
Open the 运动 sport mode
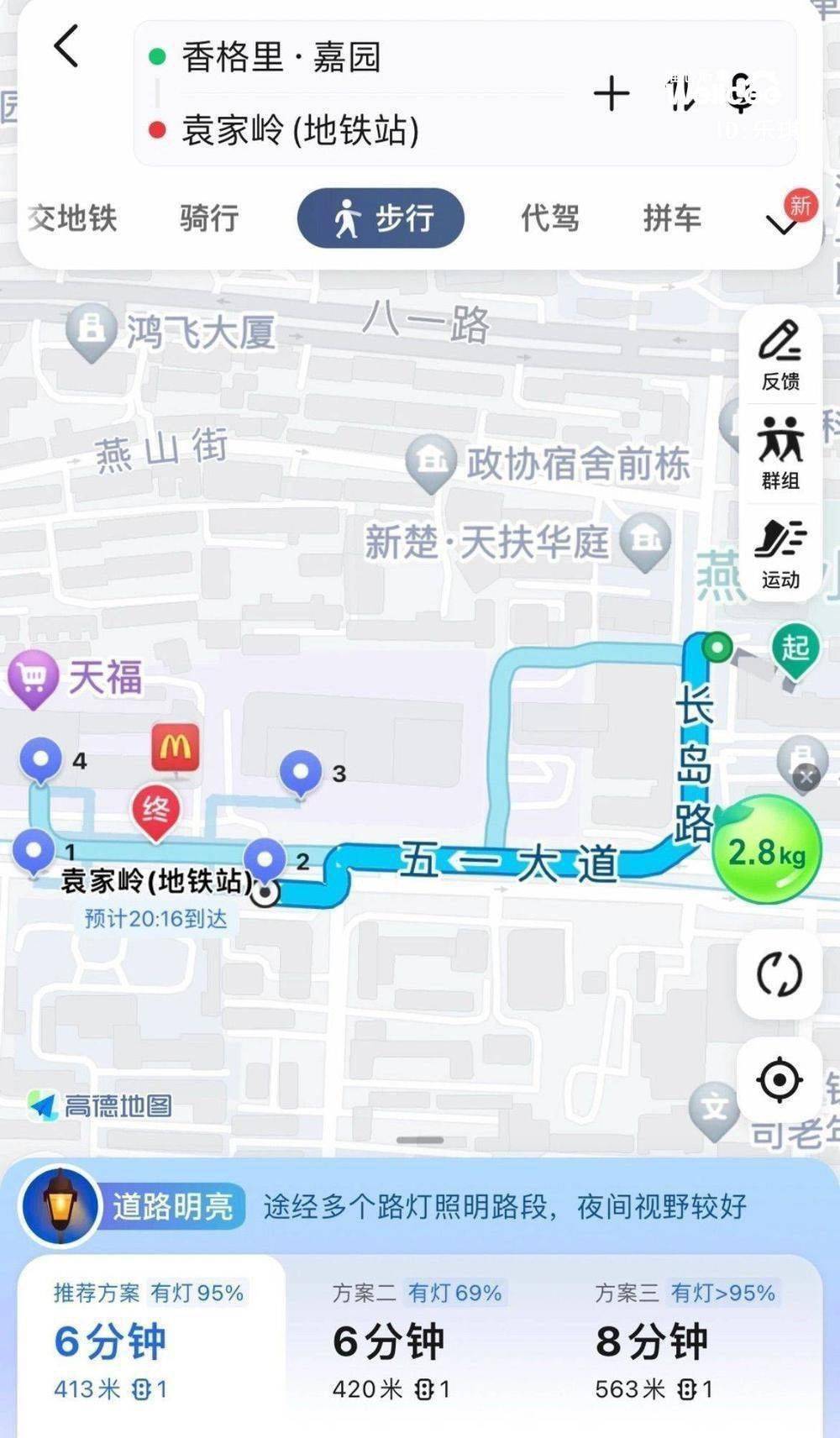pyautogui.click(x=780, y=553)
